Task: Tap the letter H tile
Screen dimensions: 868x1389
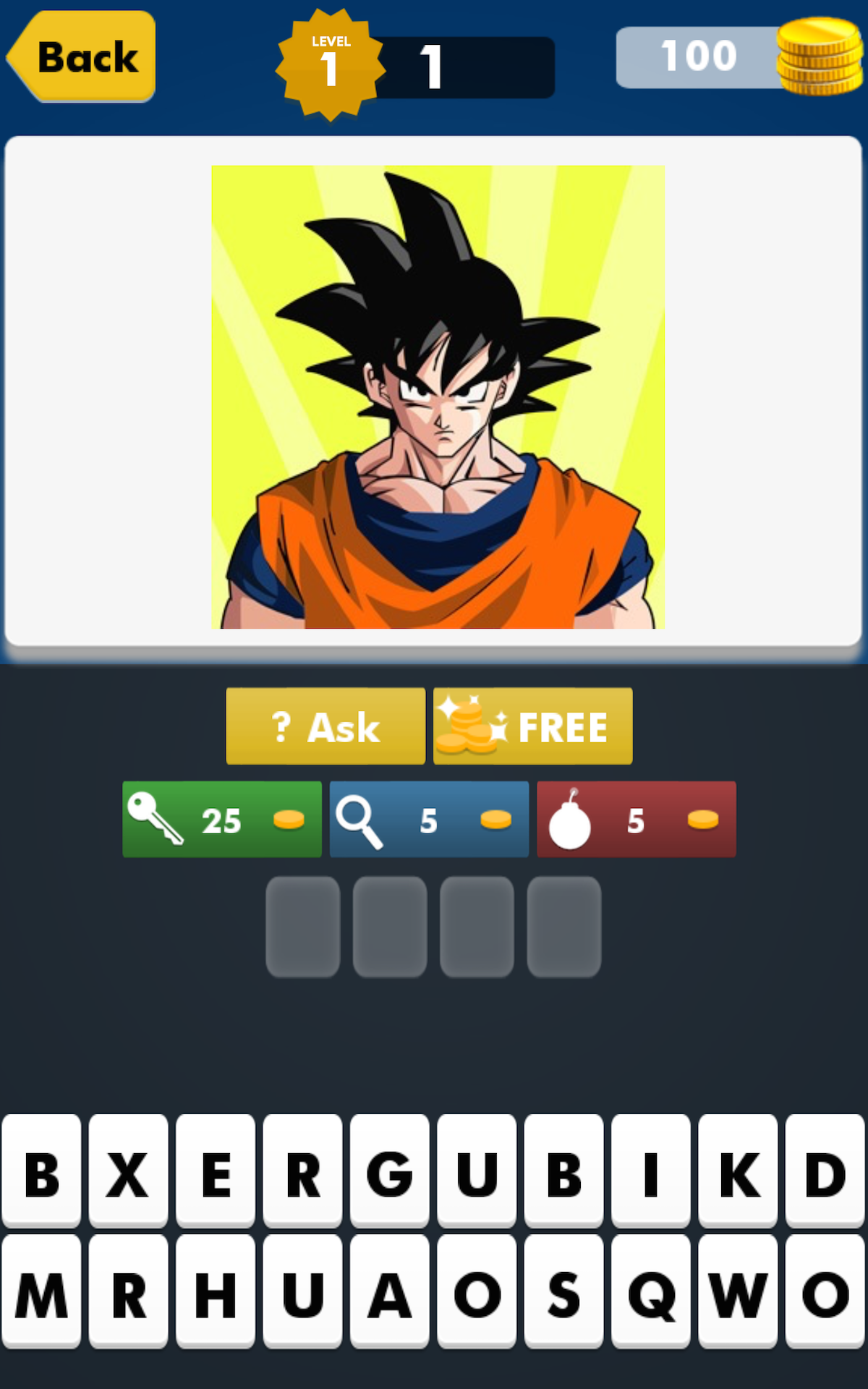Action: [x=216, y=1292]
